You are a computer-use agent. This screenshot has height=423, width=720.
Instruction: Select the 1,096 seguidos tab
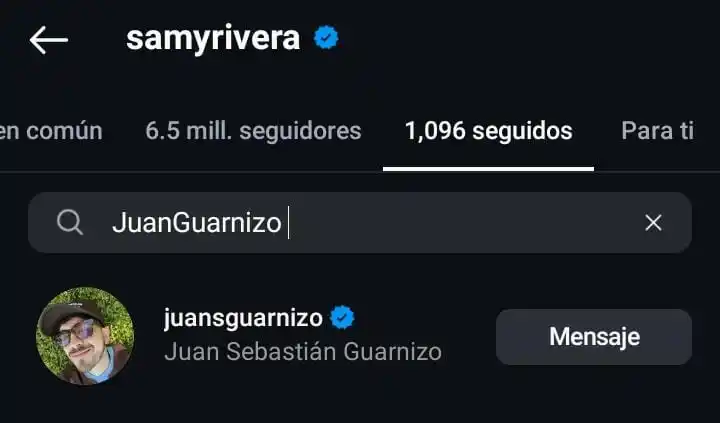click(488, 130)
